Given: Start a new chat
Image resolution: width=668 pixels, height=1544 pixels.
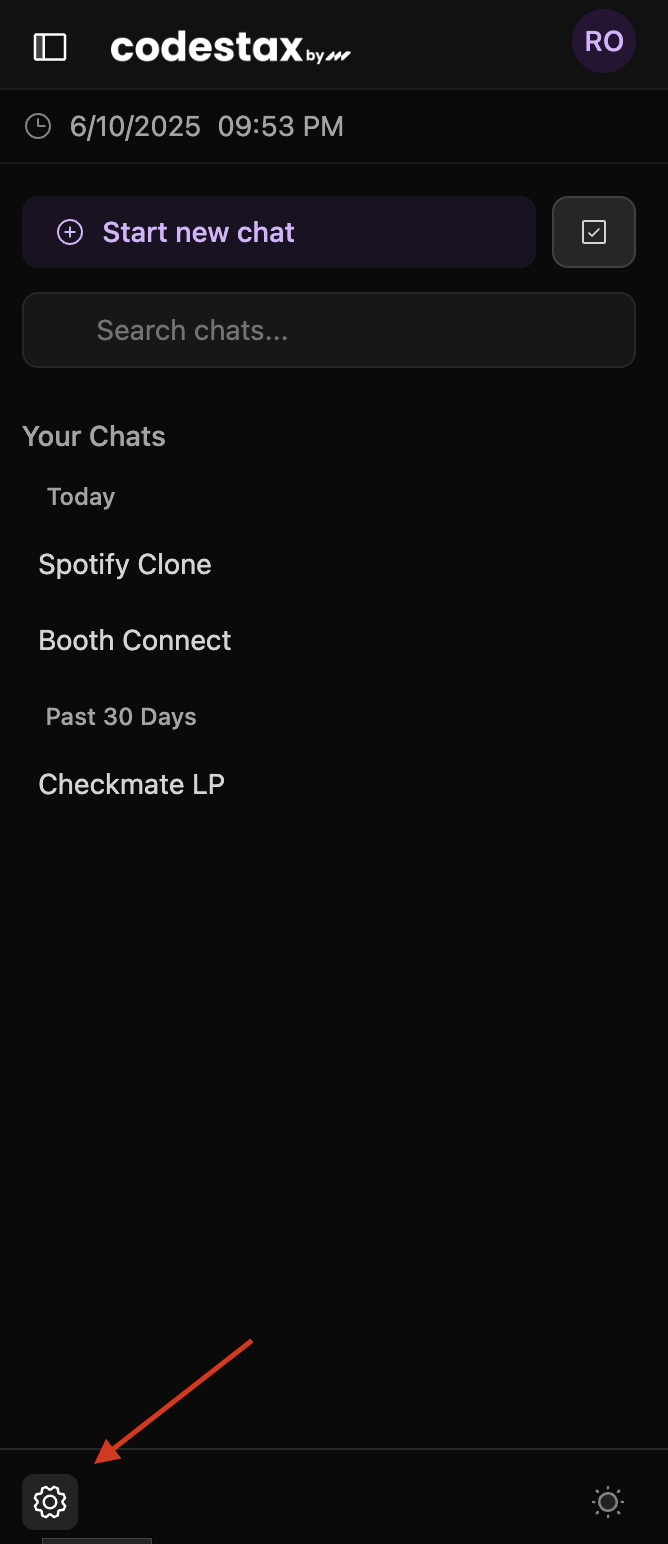Looking at the screenshot, I should point(278,232).
